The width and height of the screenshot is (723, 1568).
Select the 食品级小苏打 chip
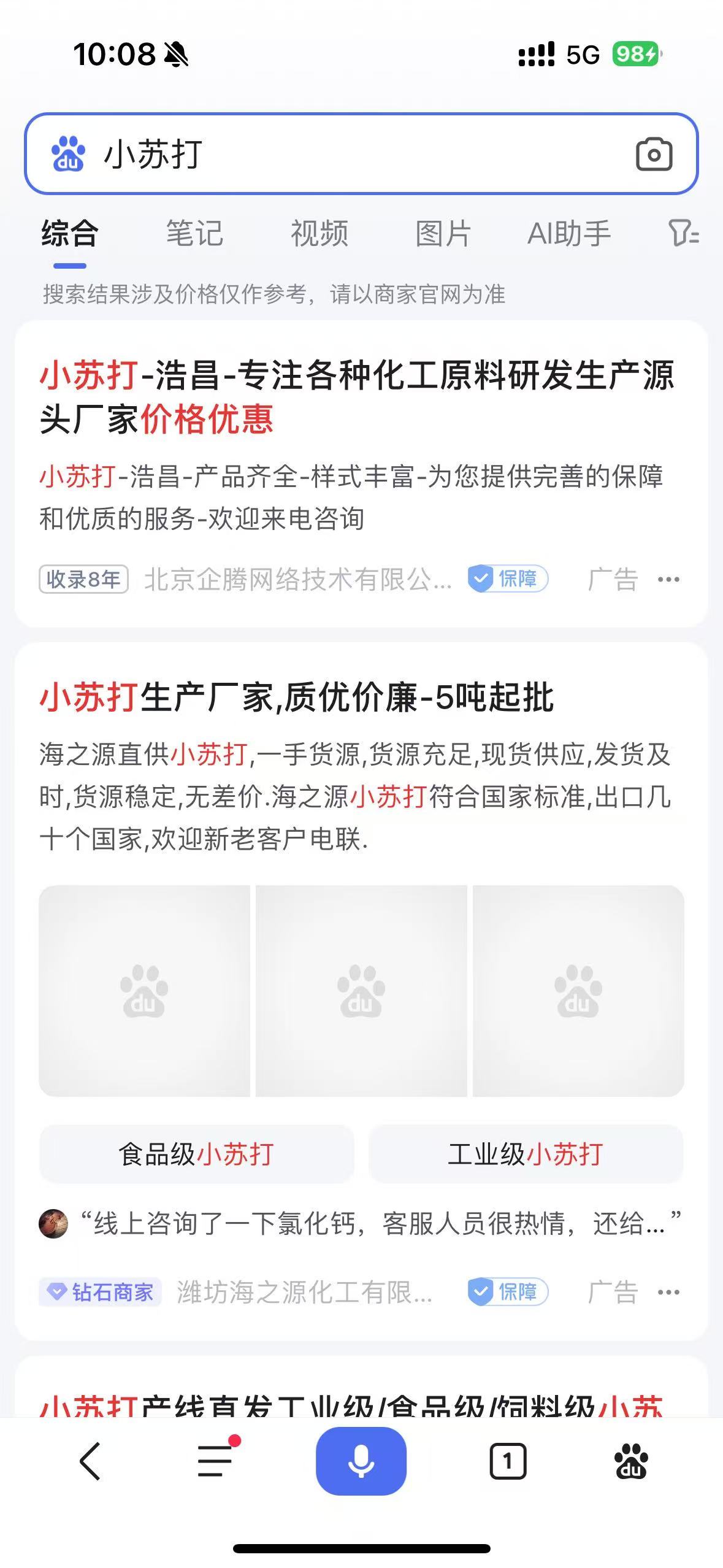coord(196,1154)
